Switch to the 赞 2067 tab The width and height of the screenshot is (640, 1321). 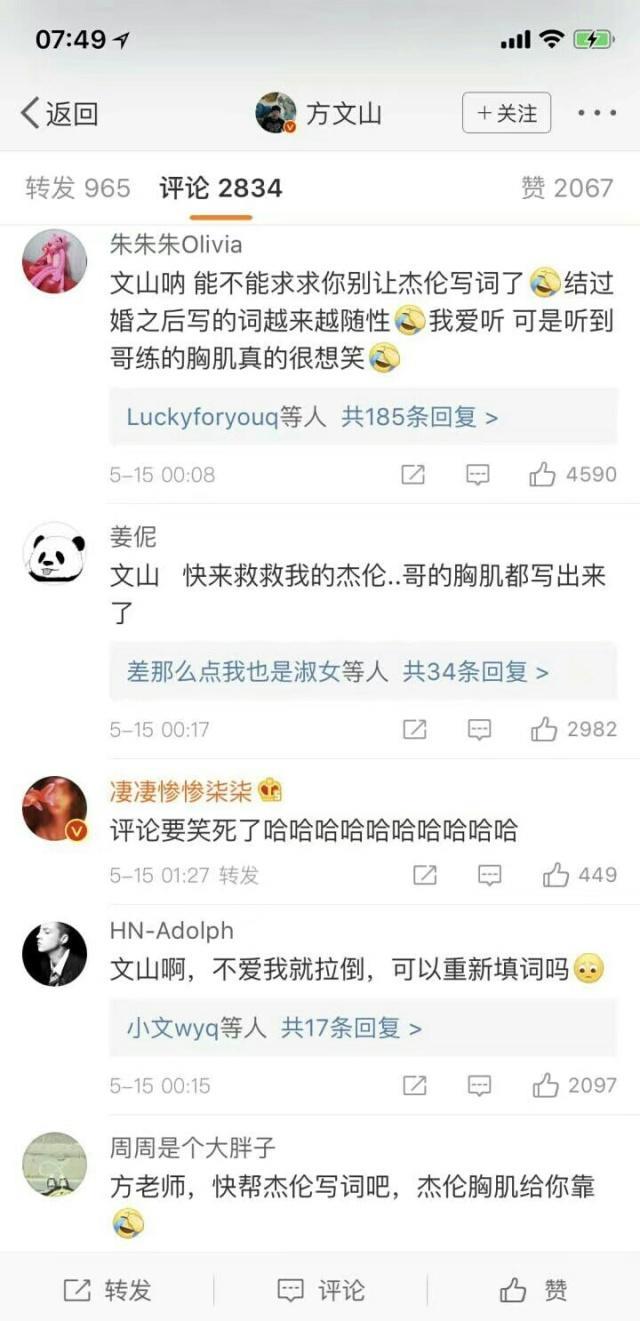tap(566, 187)
